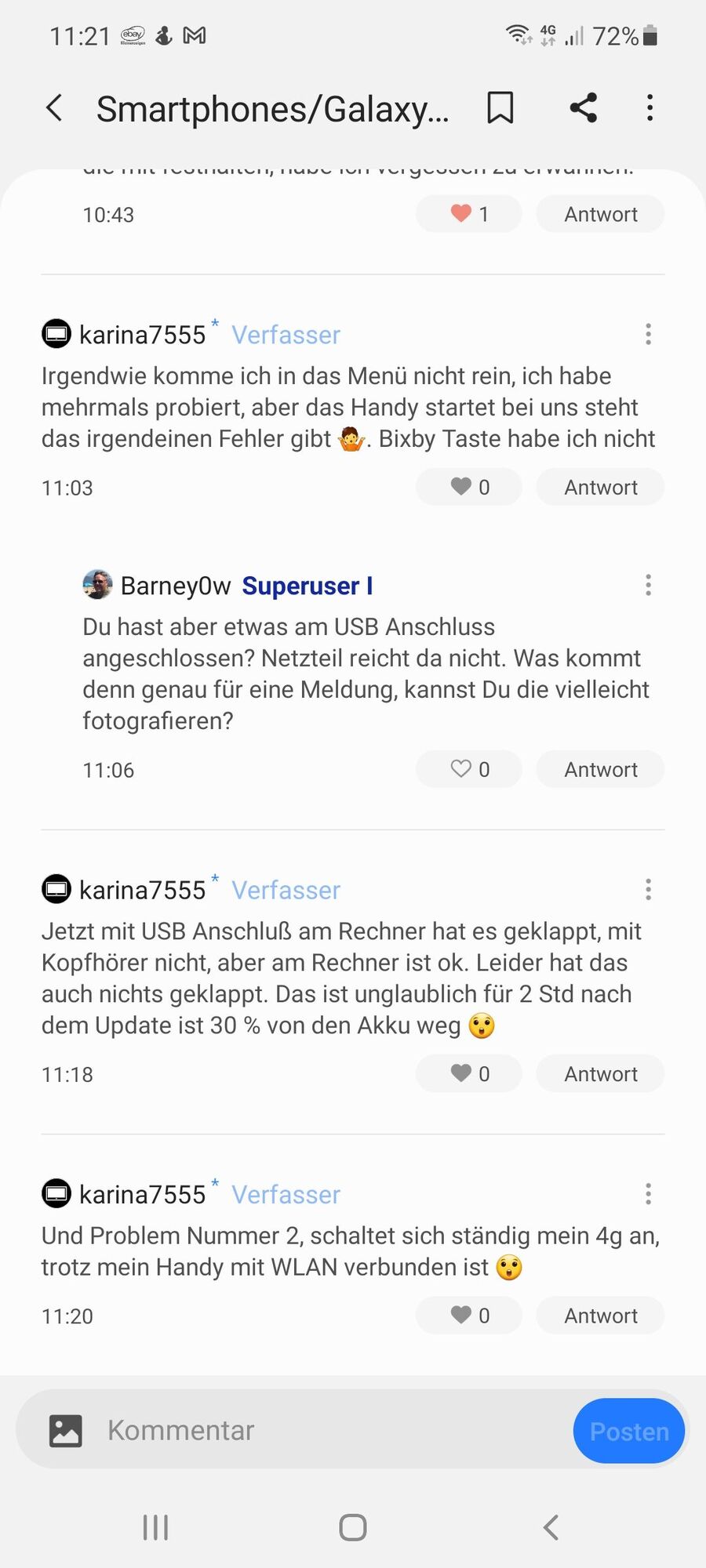Screen dimensions: 706x1568
Task: Post the comment with Posten
Action: 628,1431
